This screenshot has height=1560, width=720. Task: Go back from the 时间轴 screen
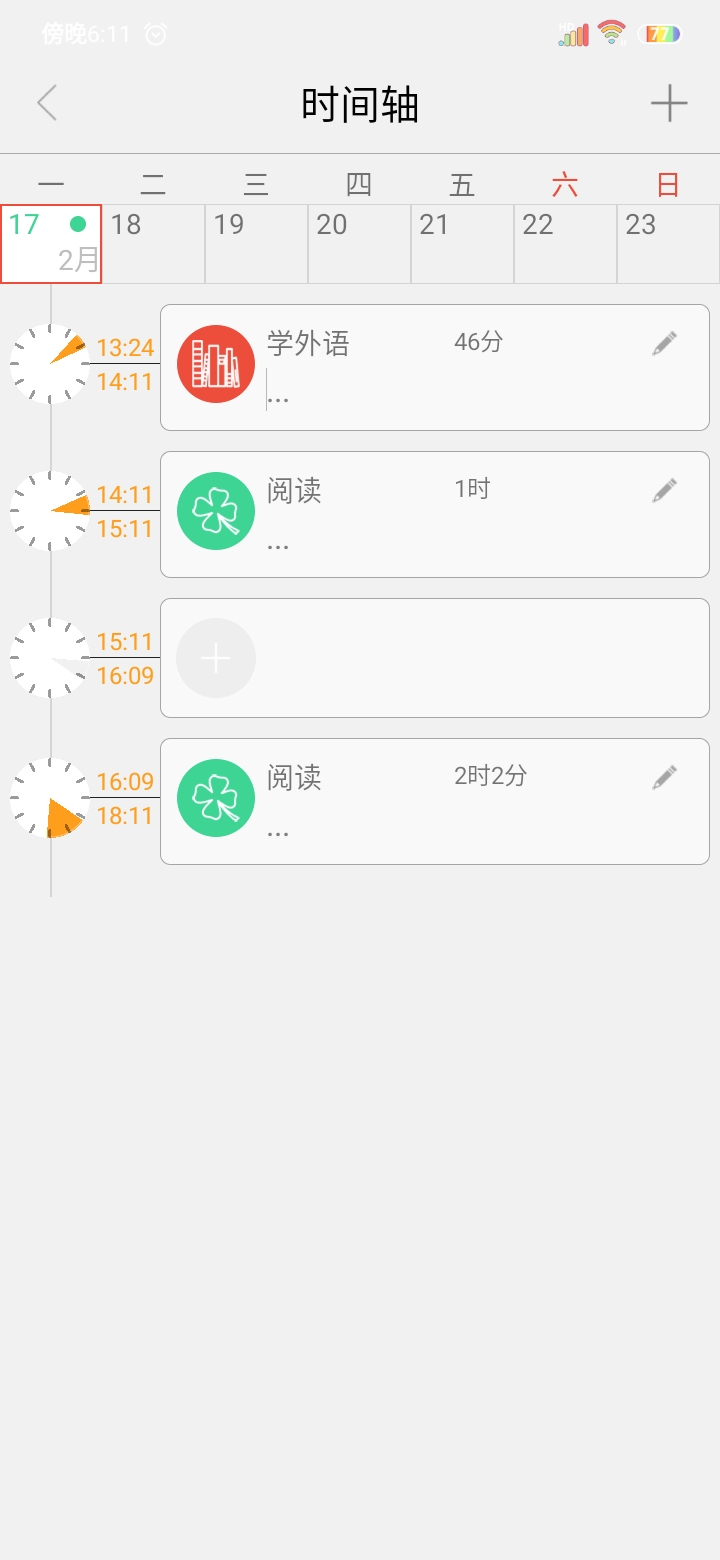click(47, 103)
